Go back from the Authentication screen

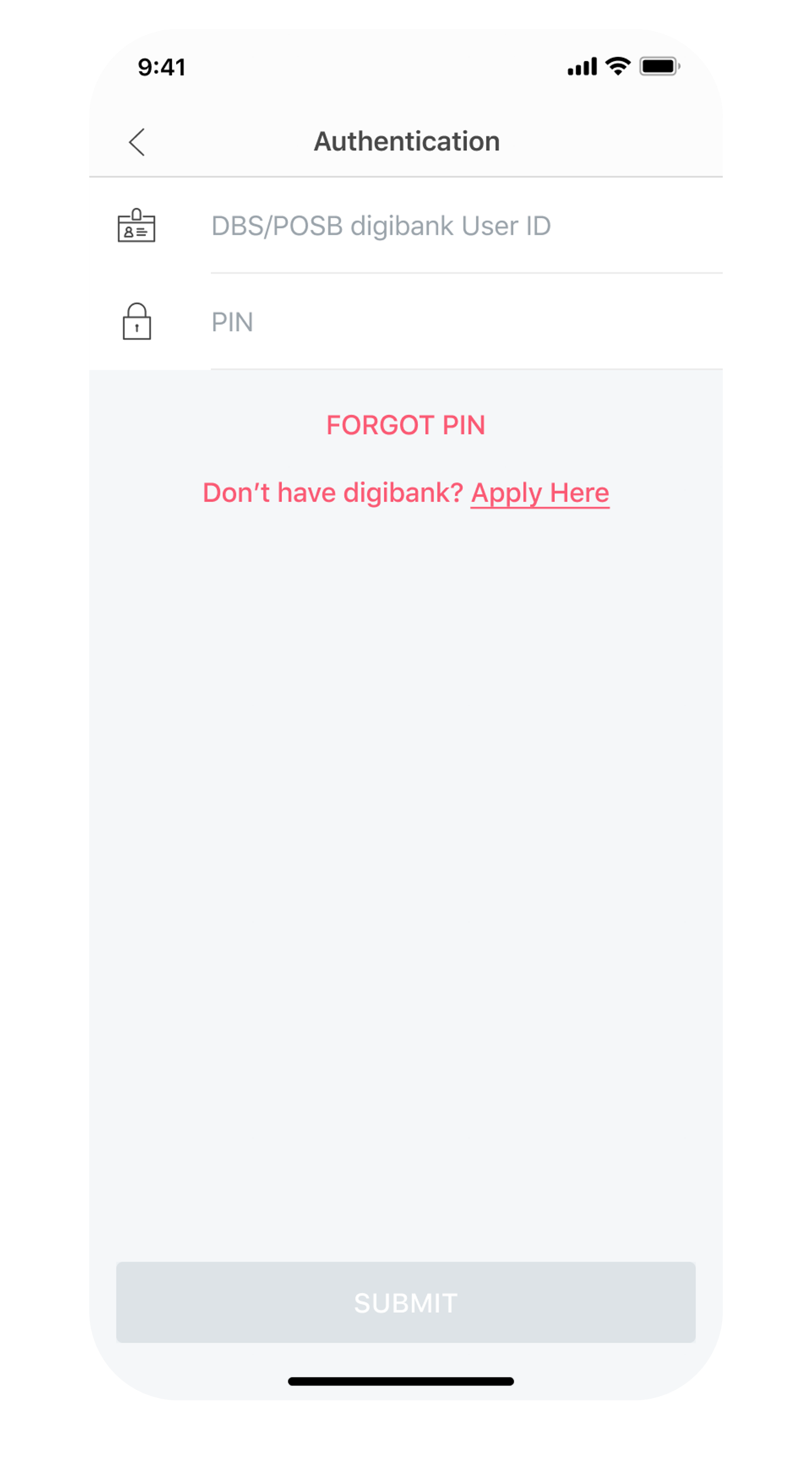click(137, 142)
